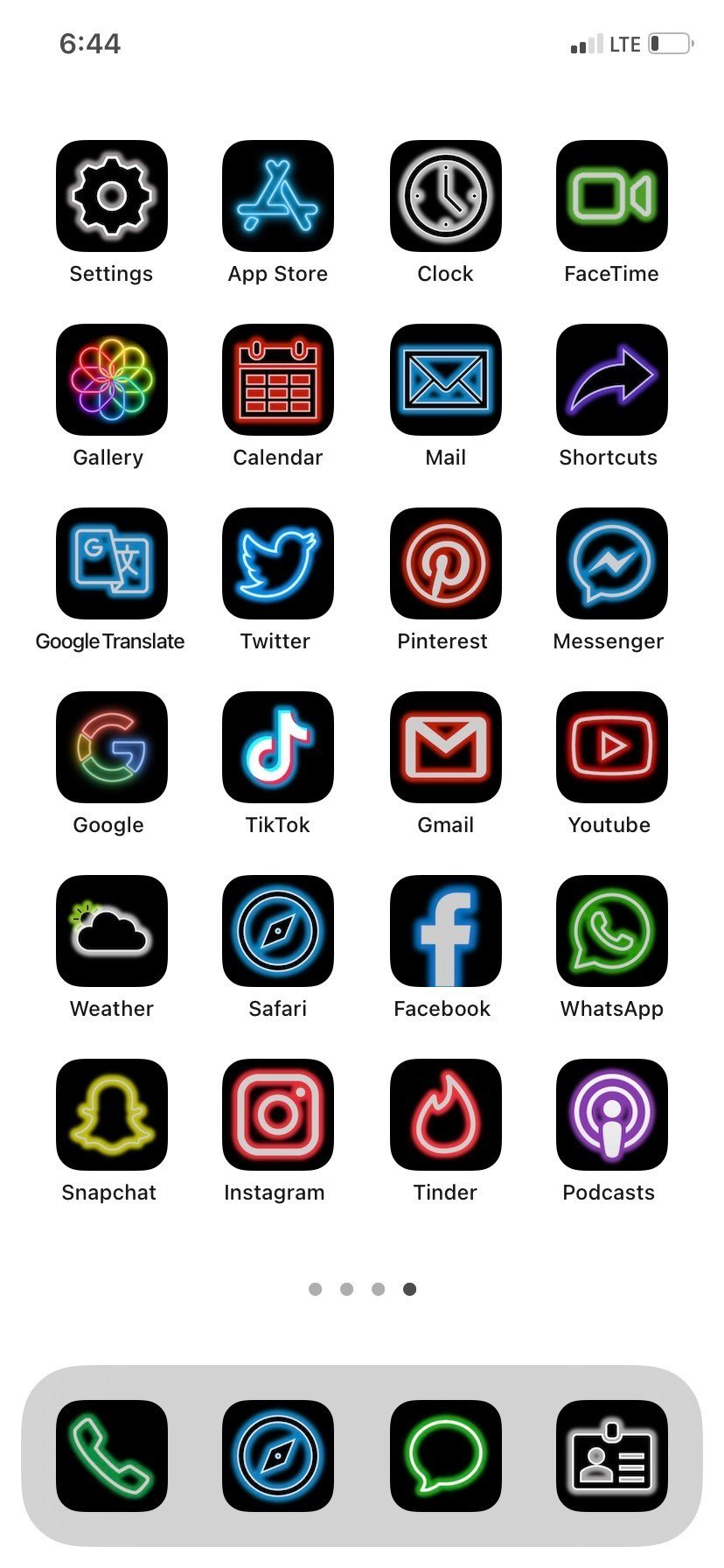Launch the Youtube app
Viewport: 724px width, 1568px height.
612,747
